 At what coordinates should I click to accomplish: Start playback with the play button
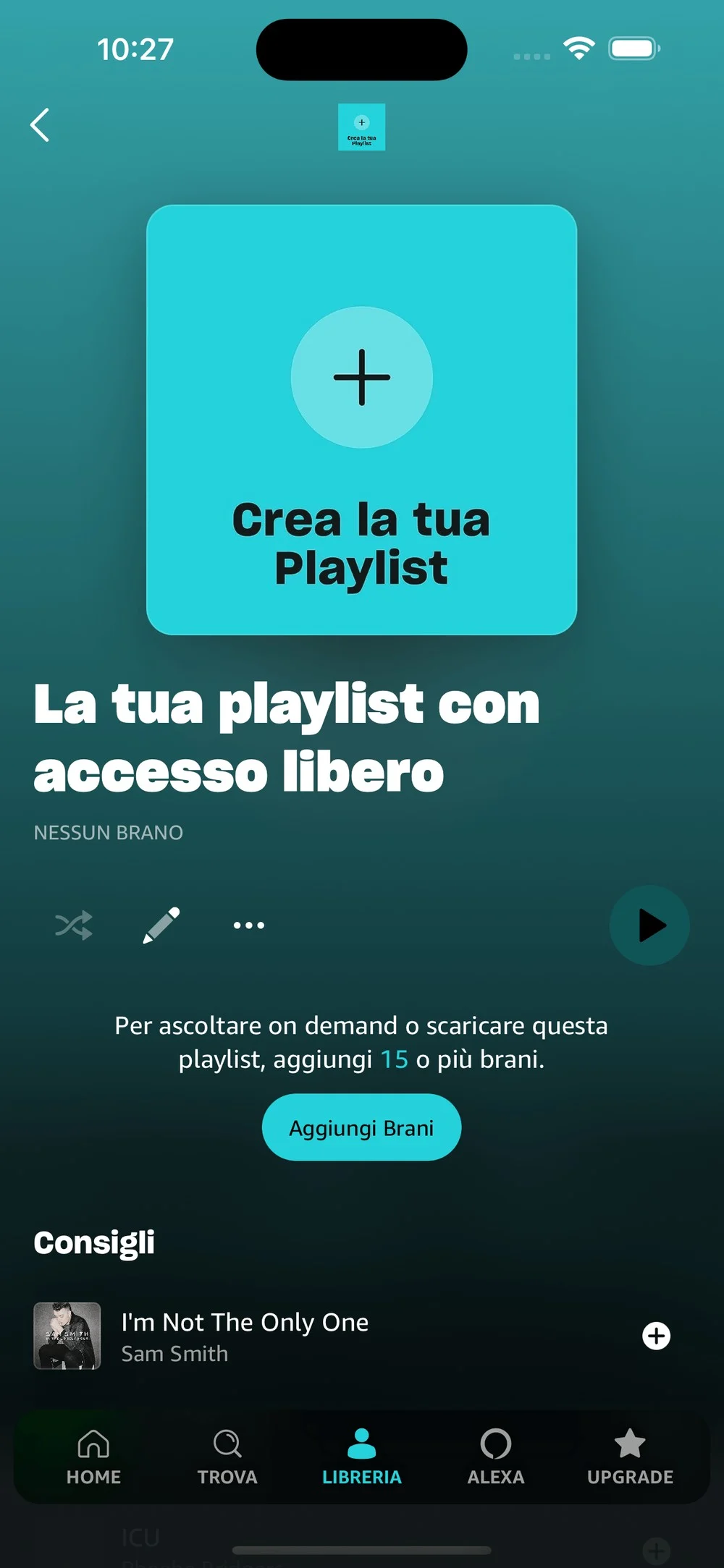click(649, 925)
